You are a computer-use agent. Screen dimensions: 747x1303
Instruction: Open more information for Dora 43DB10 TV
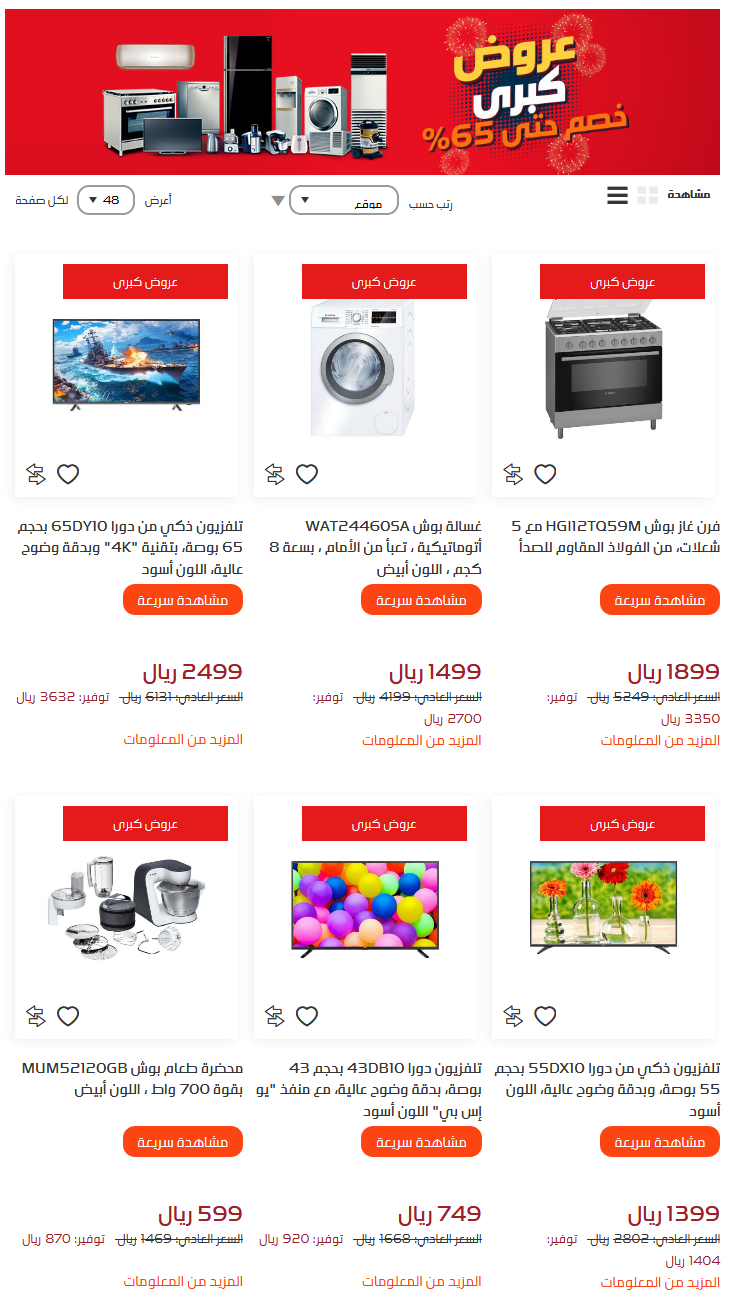[x=421, y=1281]
